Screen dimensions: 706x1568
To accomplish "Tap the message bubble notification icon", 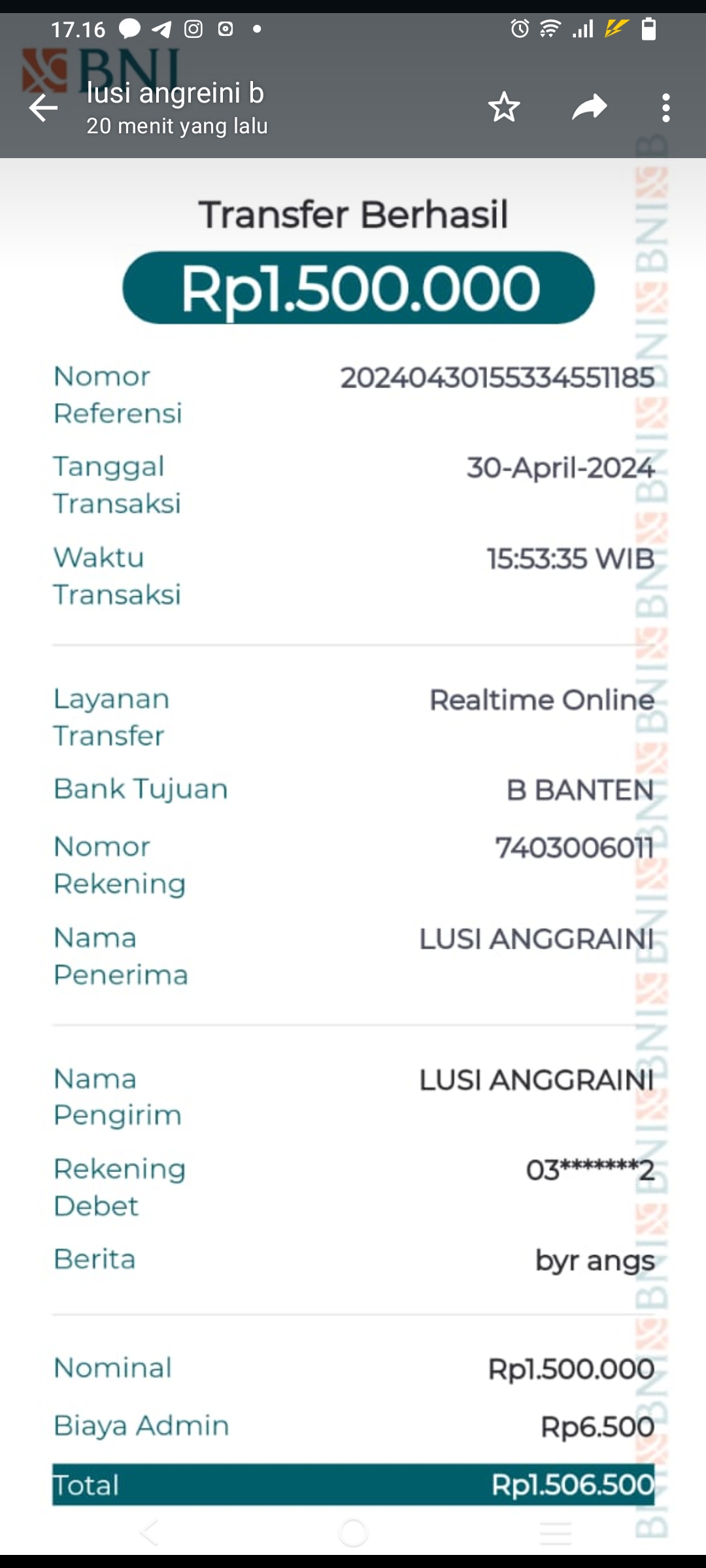I will [129, 29].
